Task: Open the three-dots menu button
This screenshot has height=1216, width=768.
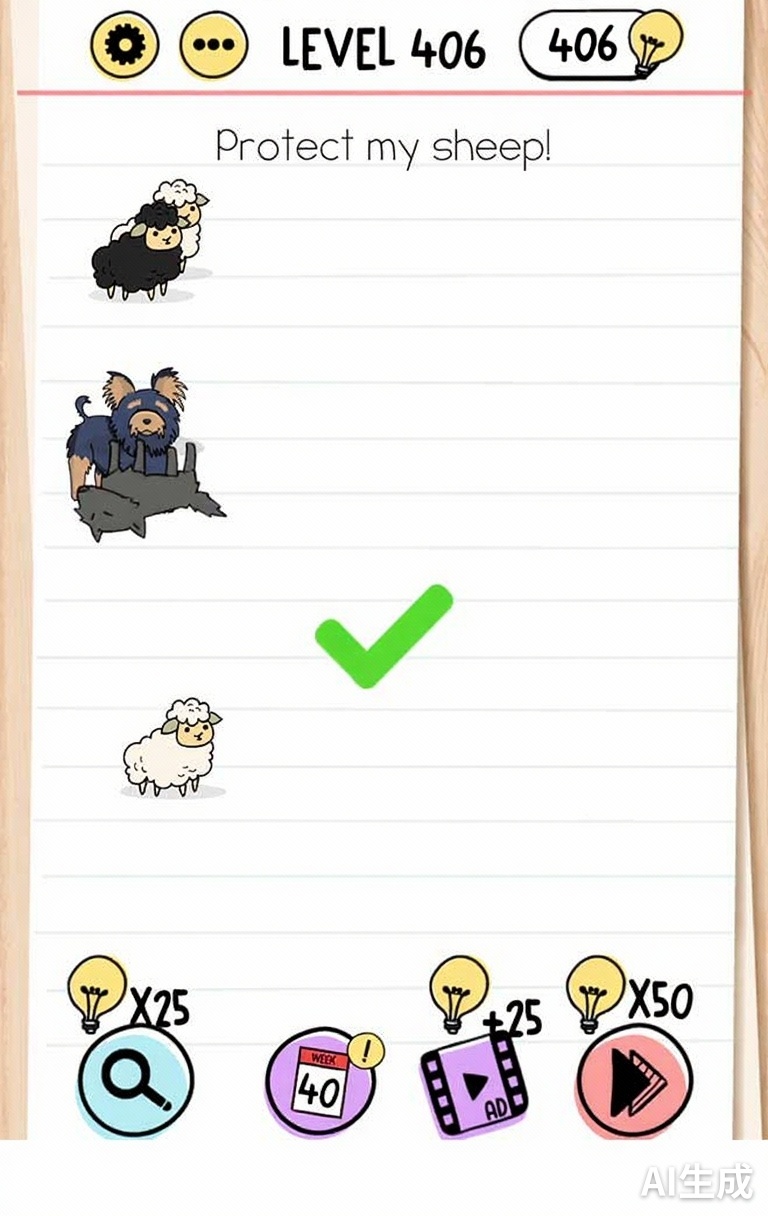Action: pyautogui.click(x=213, y=47)
